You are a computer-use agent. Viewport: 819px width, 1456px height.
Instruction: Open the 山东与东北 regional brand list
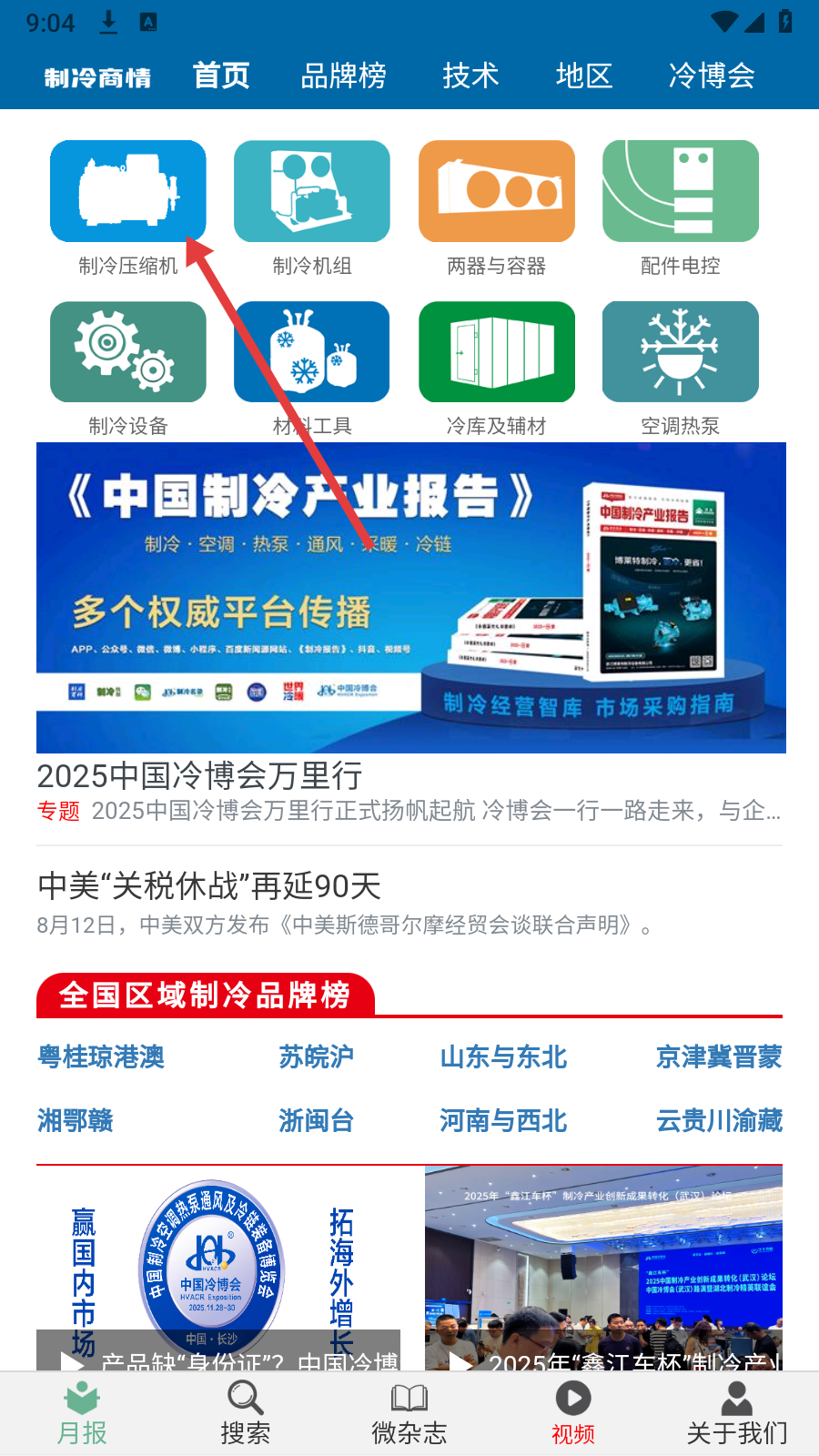(503, 1057)
